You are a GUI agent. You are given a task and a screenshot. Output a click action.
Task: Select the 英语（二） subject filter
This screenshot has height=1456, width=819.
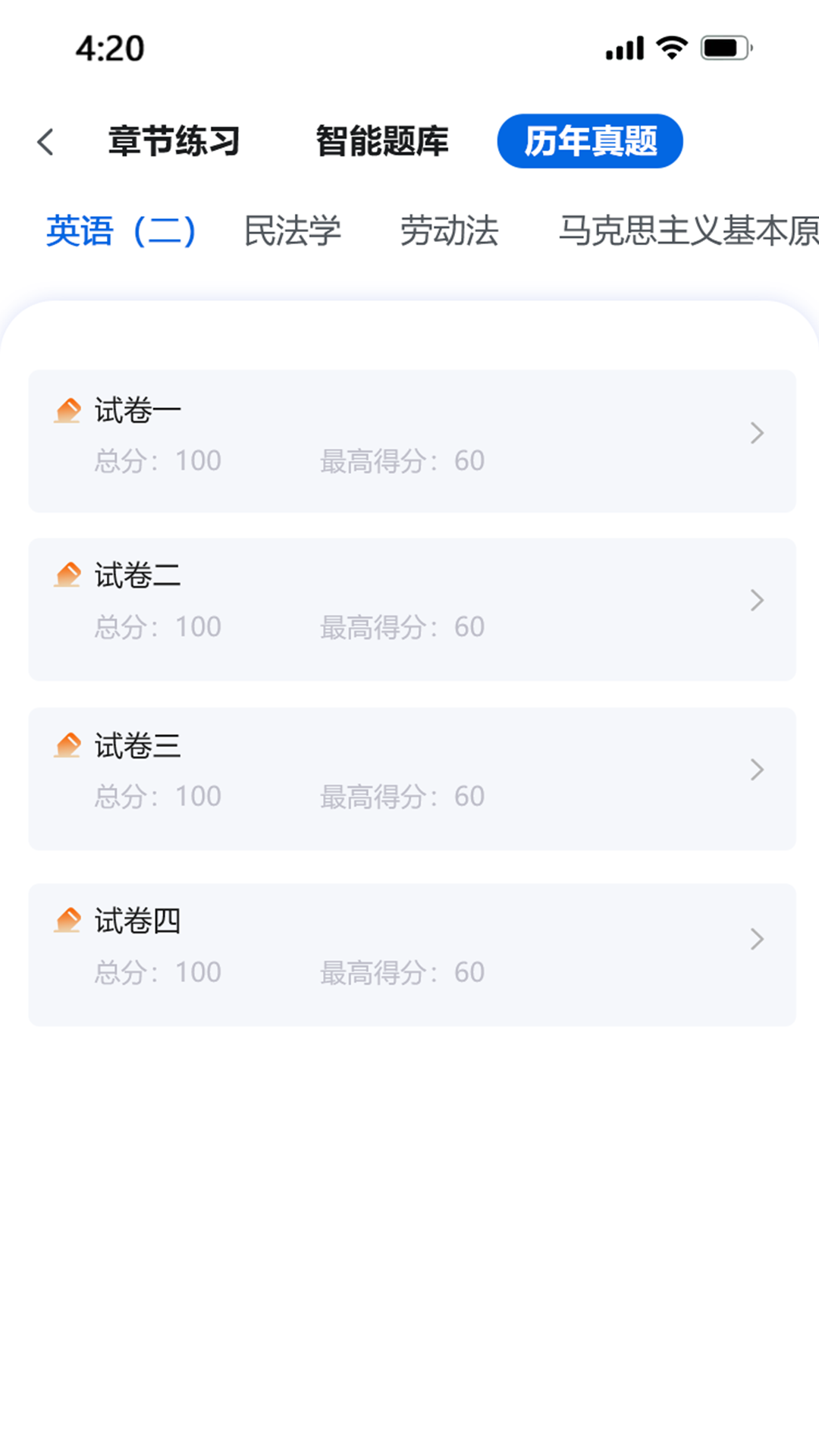click(121, 231)
